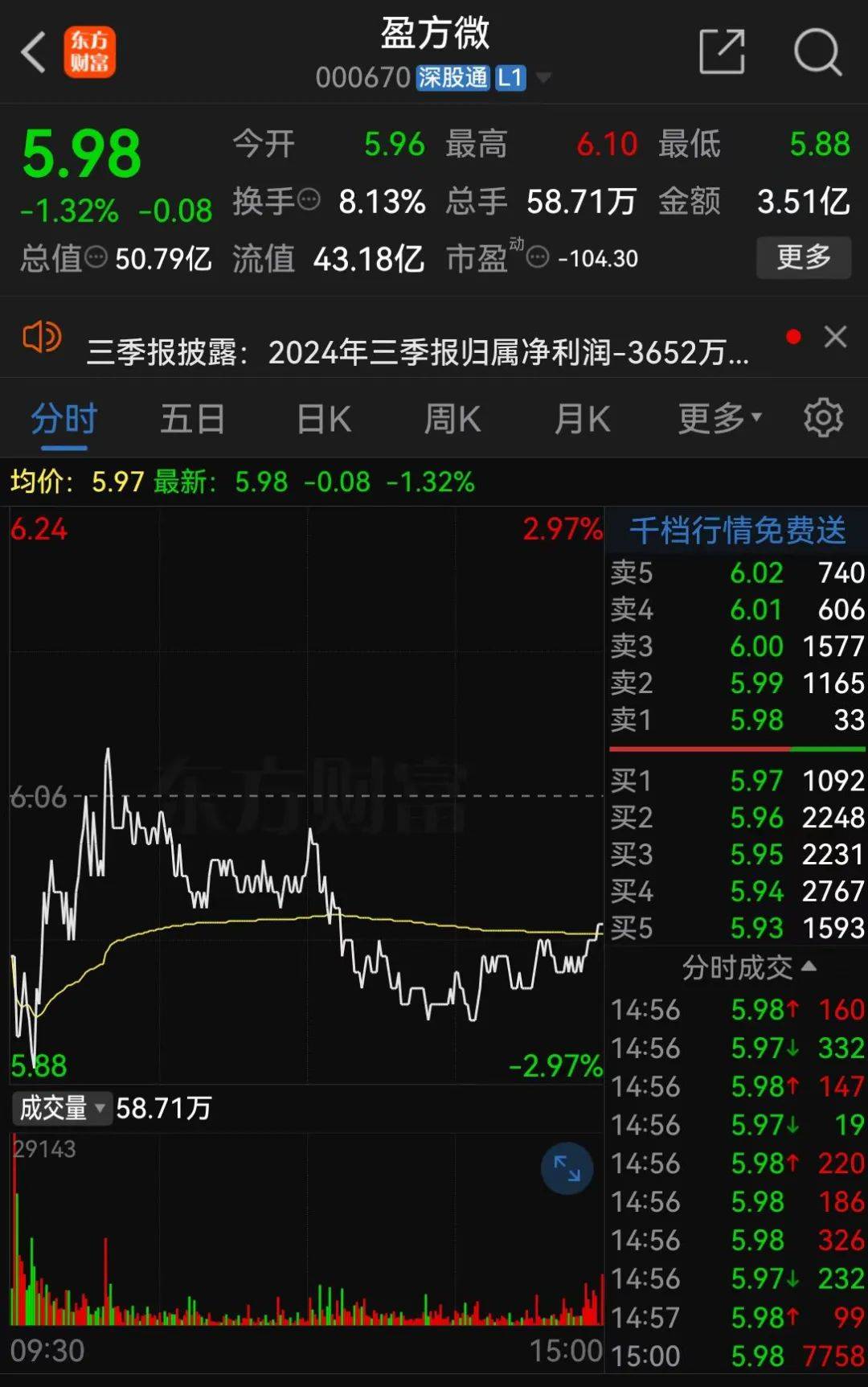Select the 分时 chart tab
Viewport: 868px width, 1387px height.
pos(63,419)
